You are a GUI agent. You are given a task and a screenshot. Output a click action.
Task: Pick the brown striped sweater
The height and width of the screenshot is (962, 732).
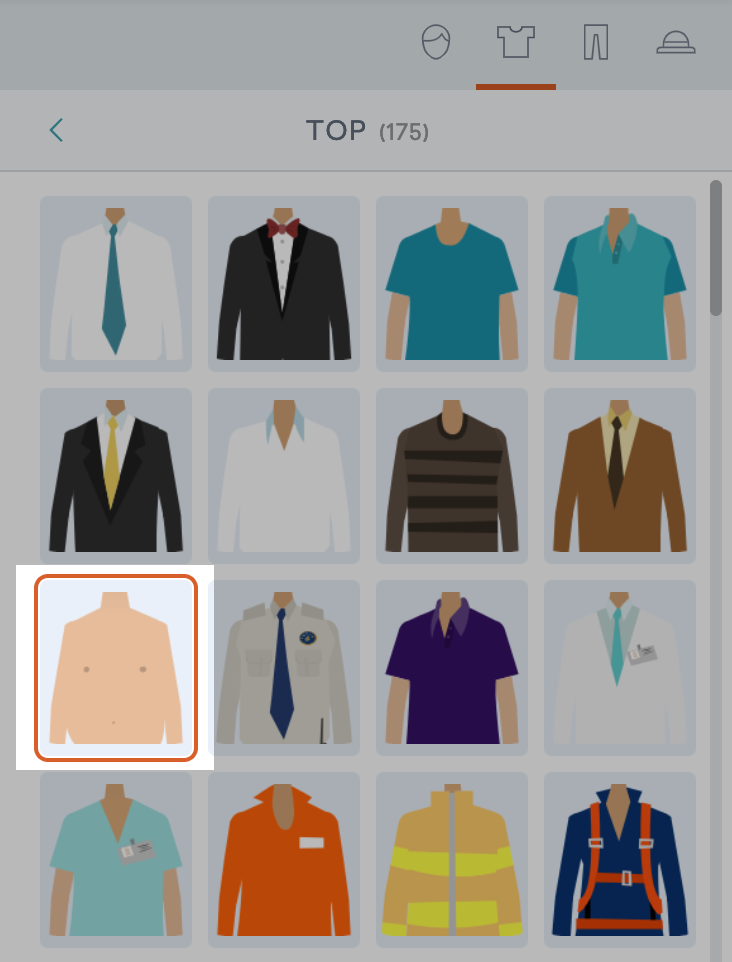(x=451, y=475)
